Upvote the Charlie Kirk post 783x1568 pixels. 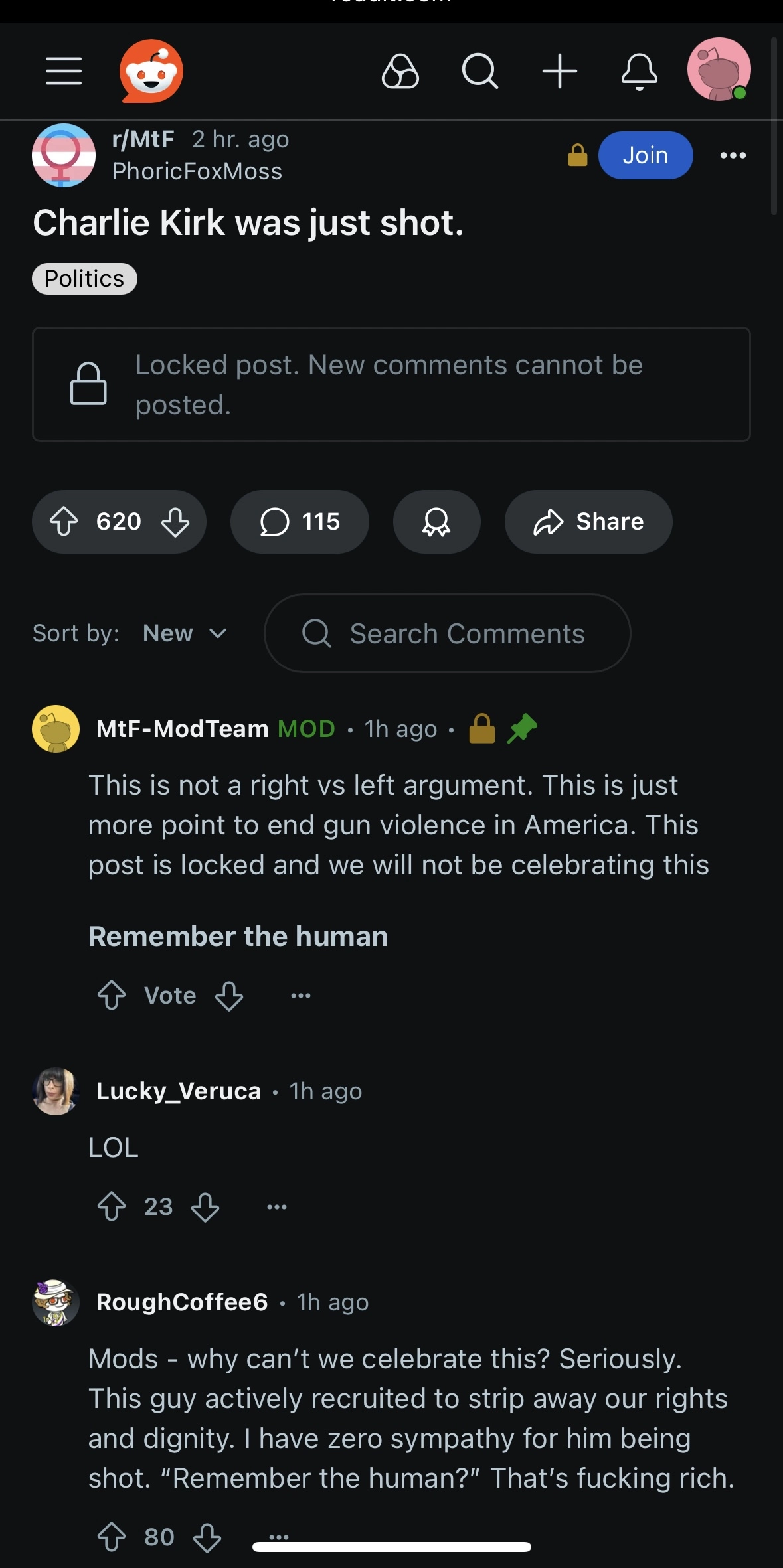[x=64, y=522]
